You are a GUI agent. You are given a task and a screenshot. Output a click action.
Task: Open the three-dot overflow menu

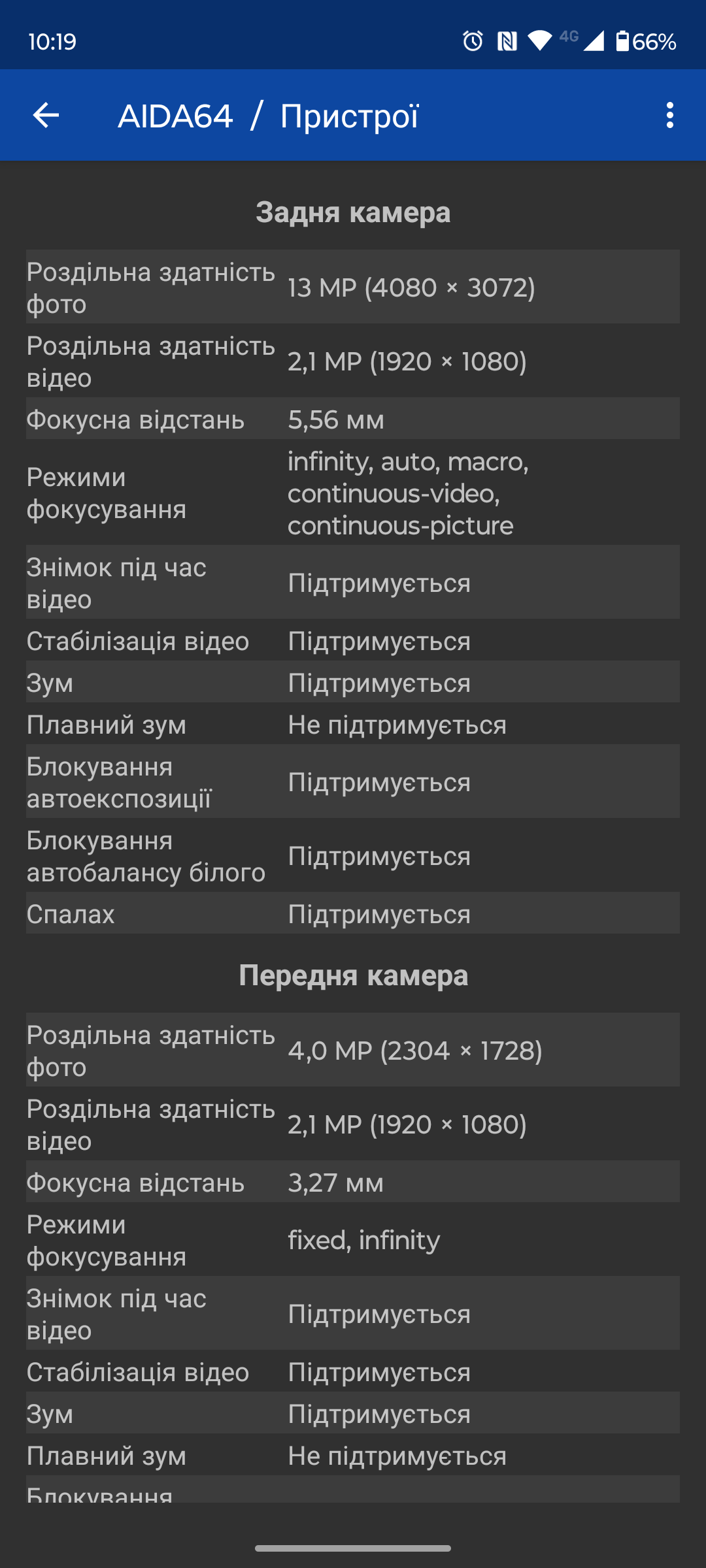[x=669, y=116]
